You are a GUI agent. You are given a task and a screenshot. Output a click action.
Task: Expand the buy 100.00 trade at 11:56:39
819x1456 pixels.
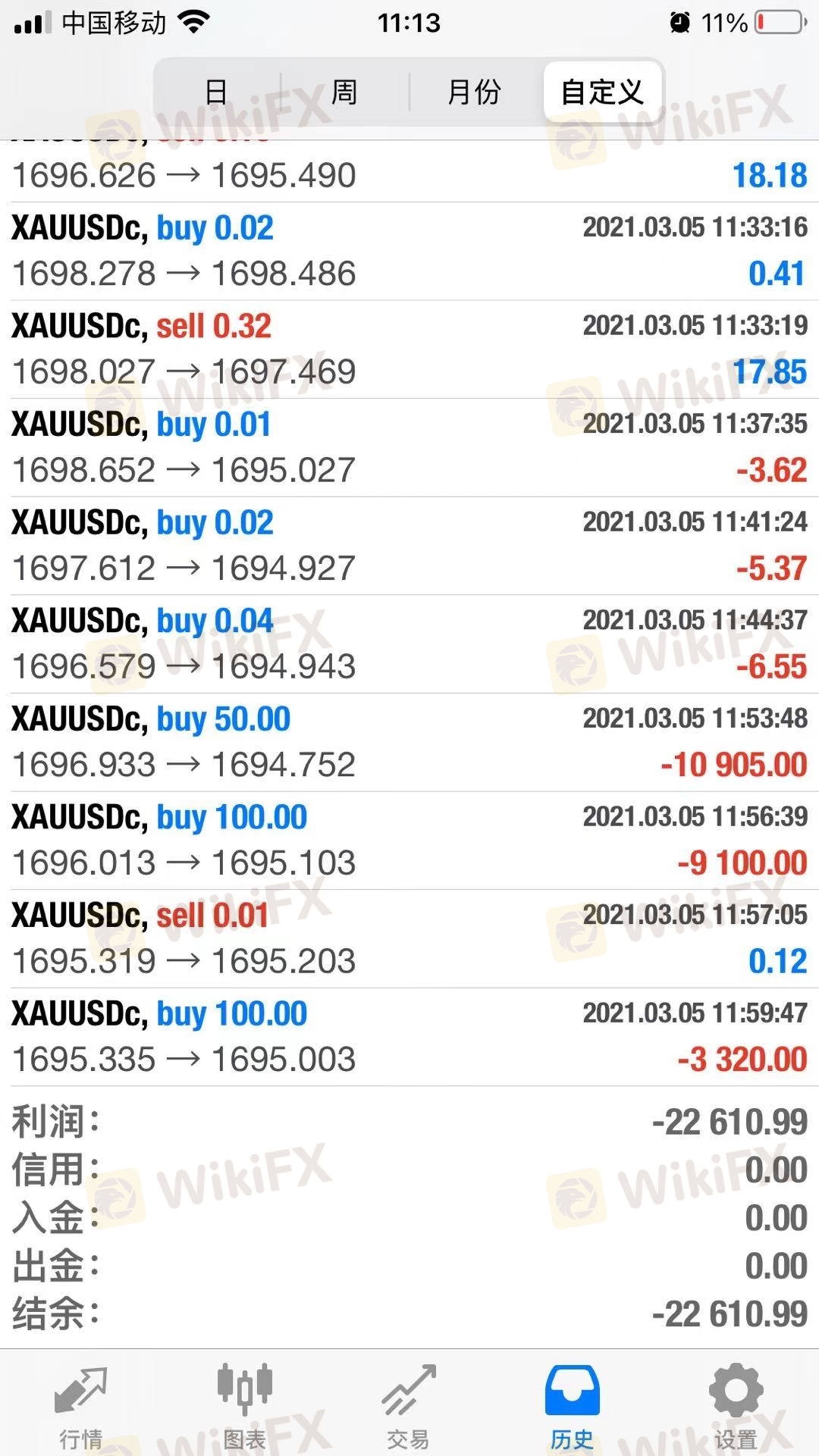pyautogui.click(x=409, y=841)
